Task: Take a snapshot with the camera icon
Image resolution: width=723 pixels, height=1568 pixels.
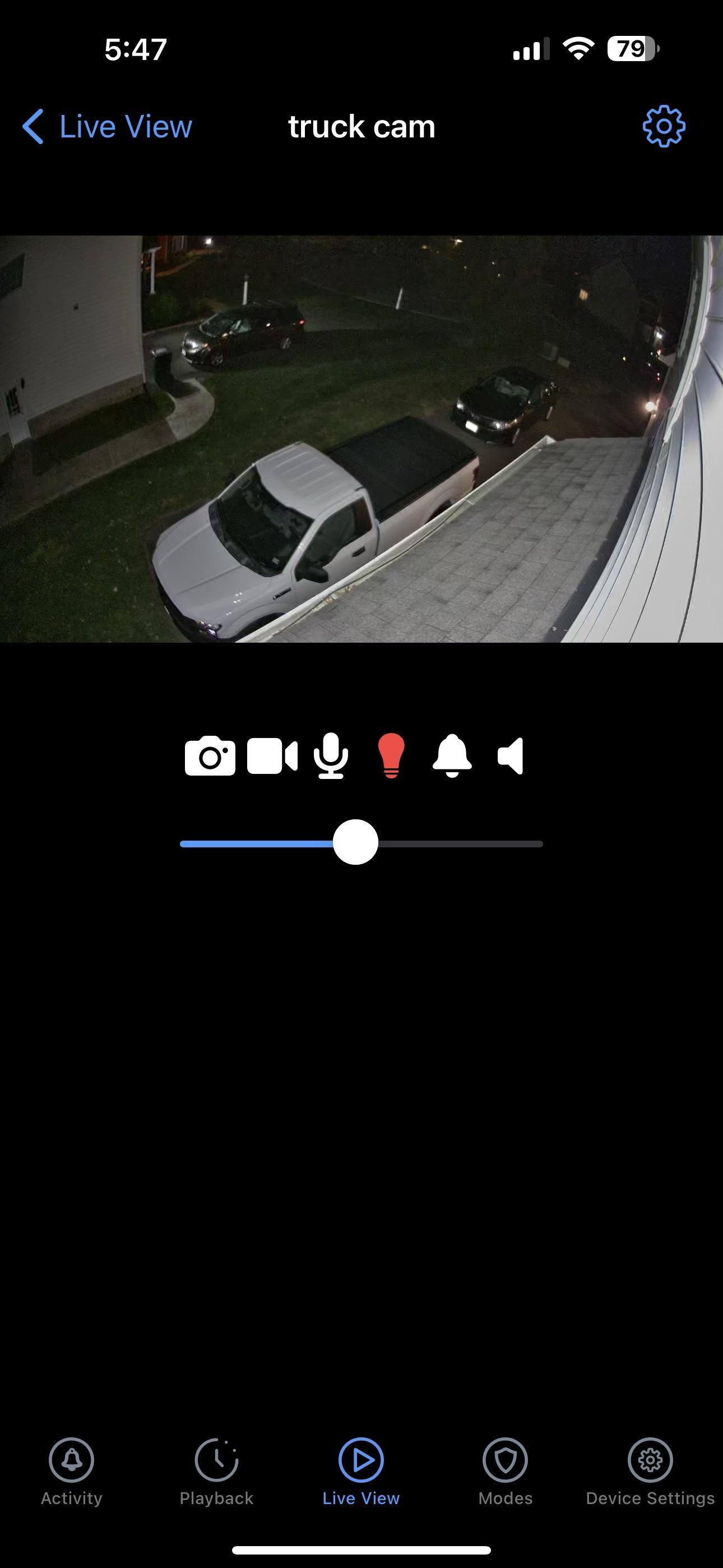Action: pos(210,756)
